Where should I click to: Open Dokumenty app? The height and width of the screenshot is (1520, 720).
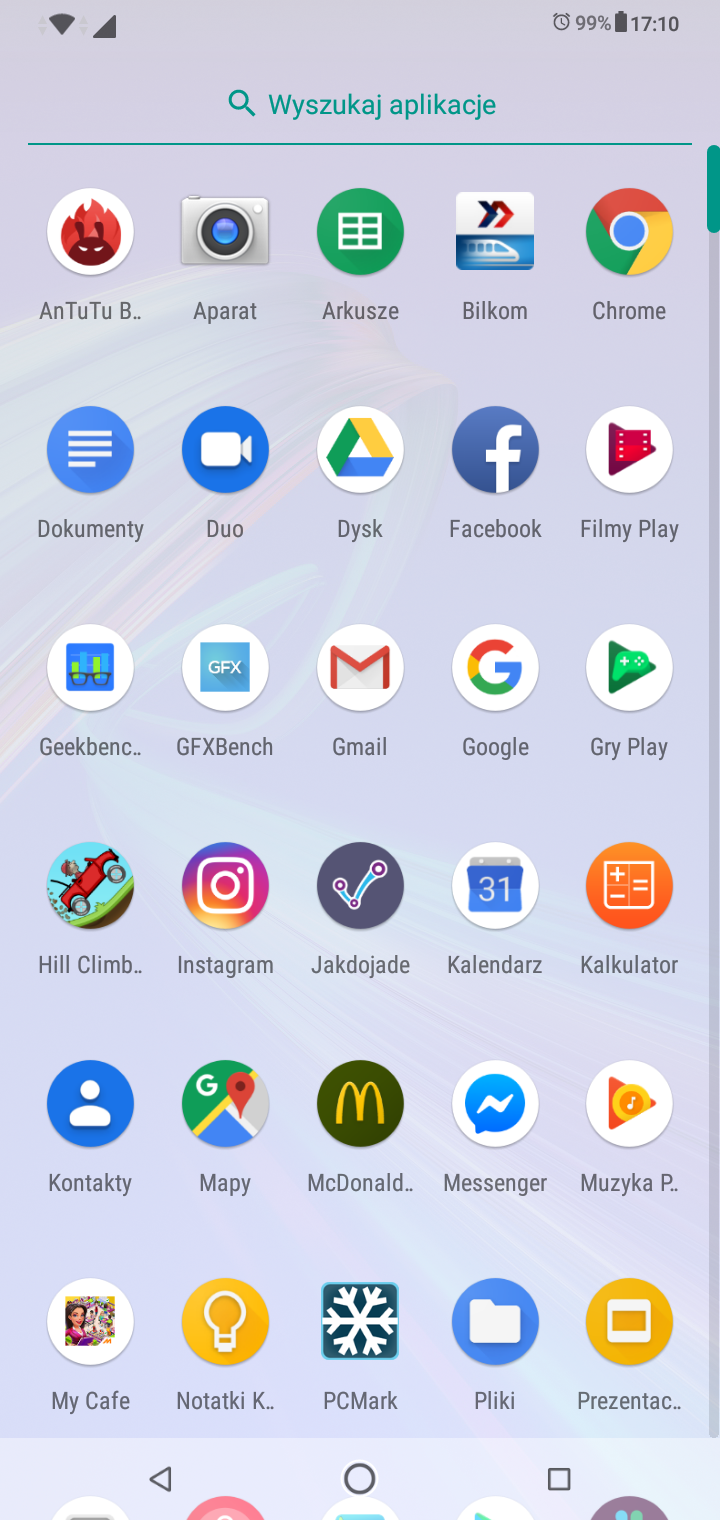coord(90,450)
